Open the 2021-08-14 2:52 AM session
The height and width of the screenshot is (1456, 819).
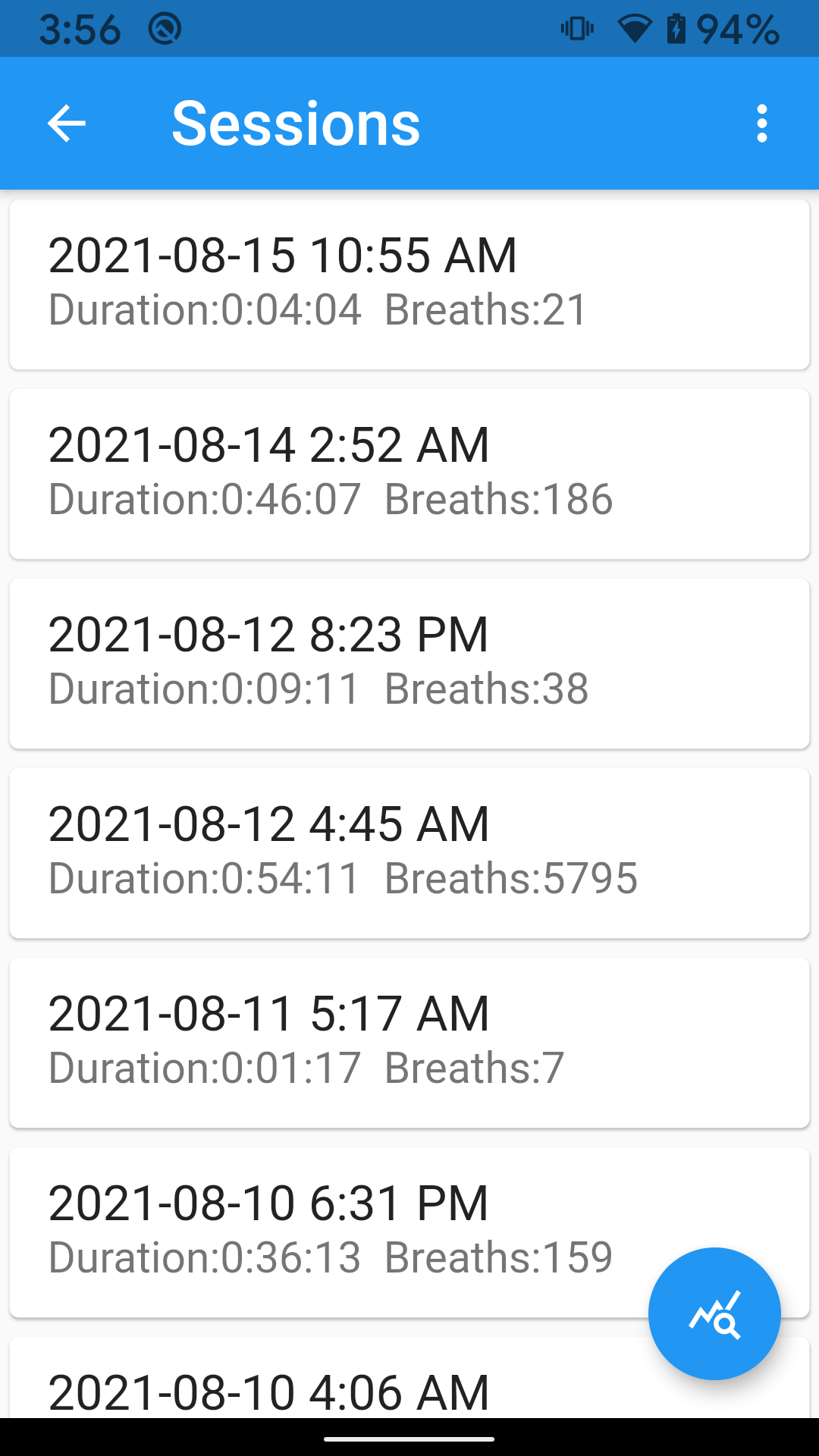pos(409,473)
